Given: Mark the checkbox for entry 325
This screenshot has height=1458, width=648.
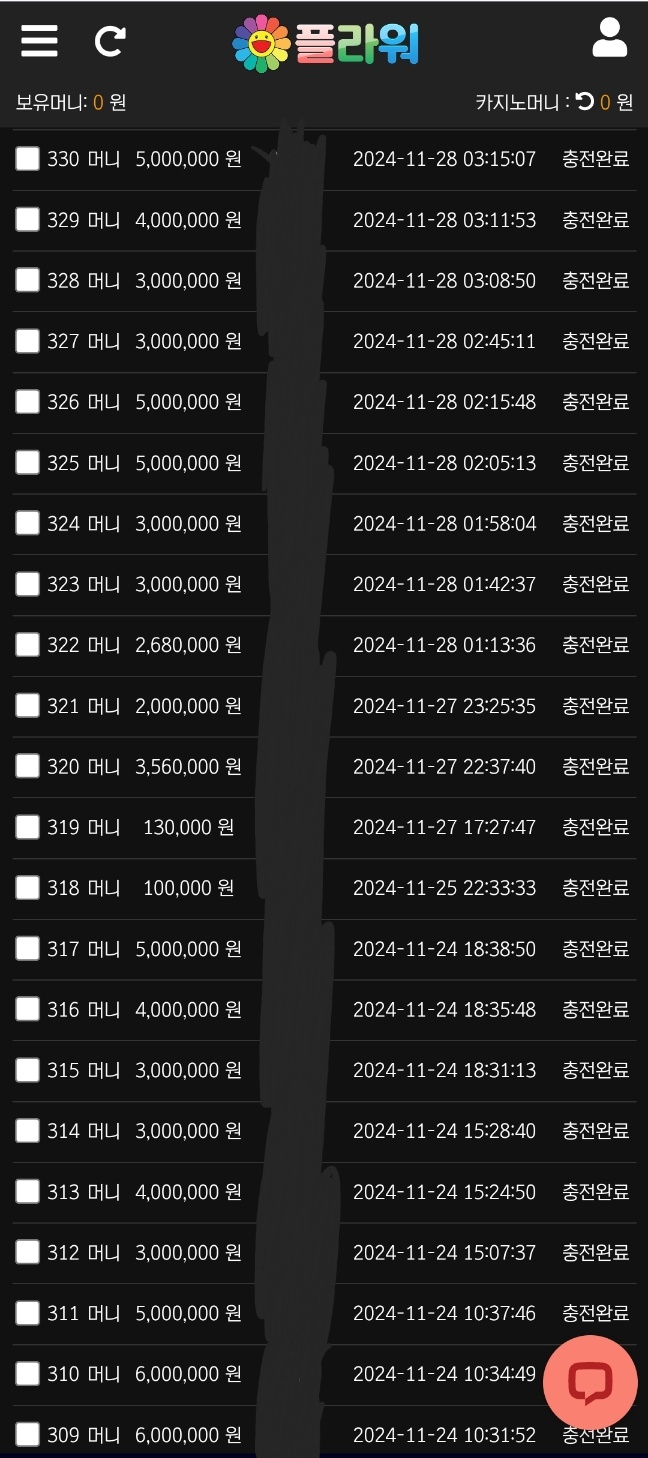Looking at the screenshot, I should (x=28, y=462).
